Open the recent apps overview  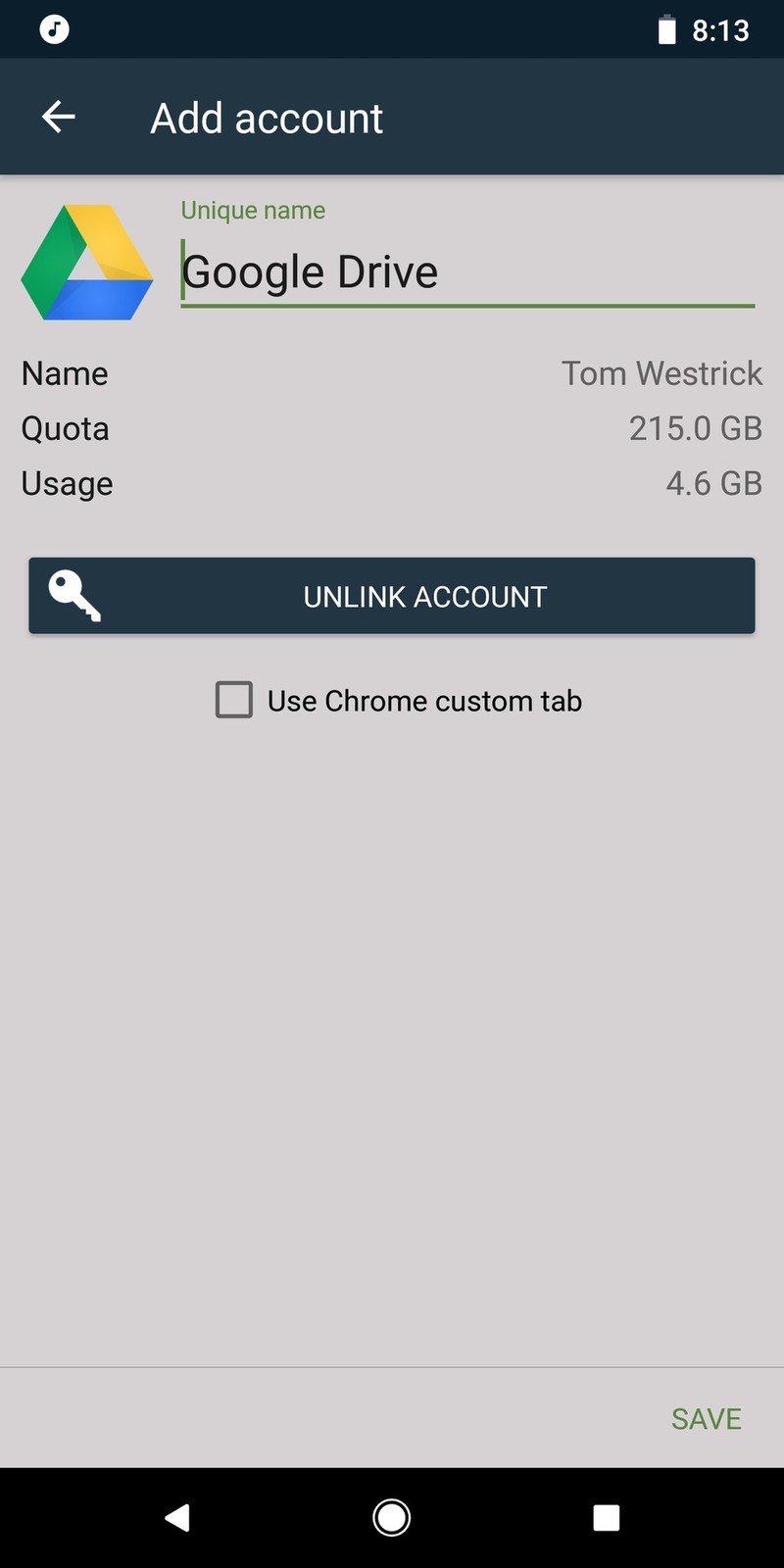pyautogui.click(x=607, y=1518)
